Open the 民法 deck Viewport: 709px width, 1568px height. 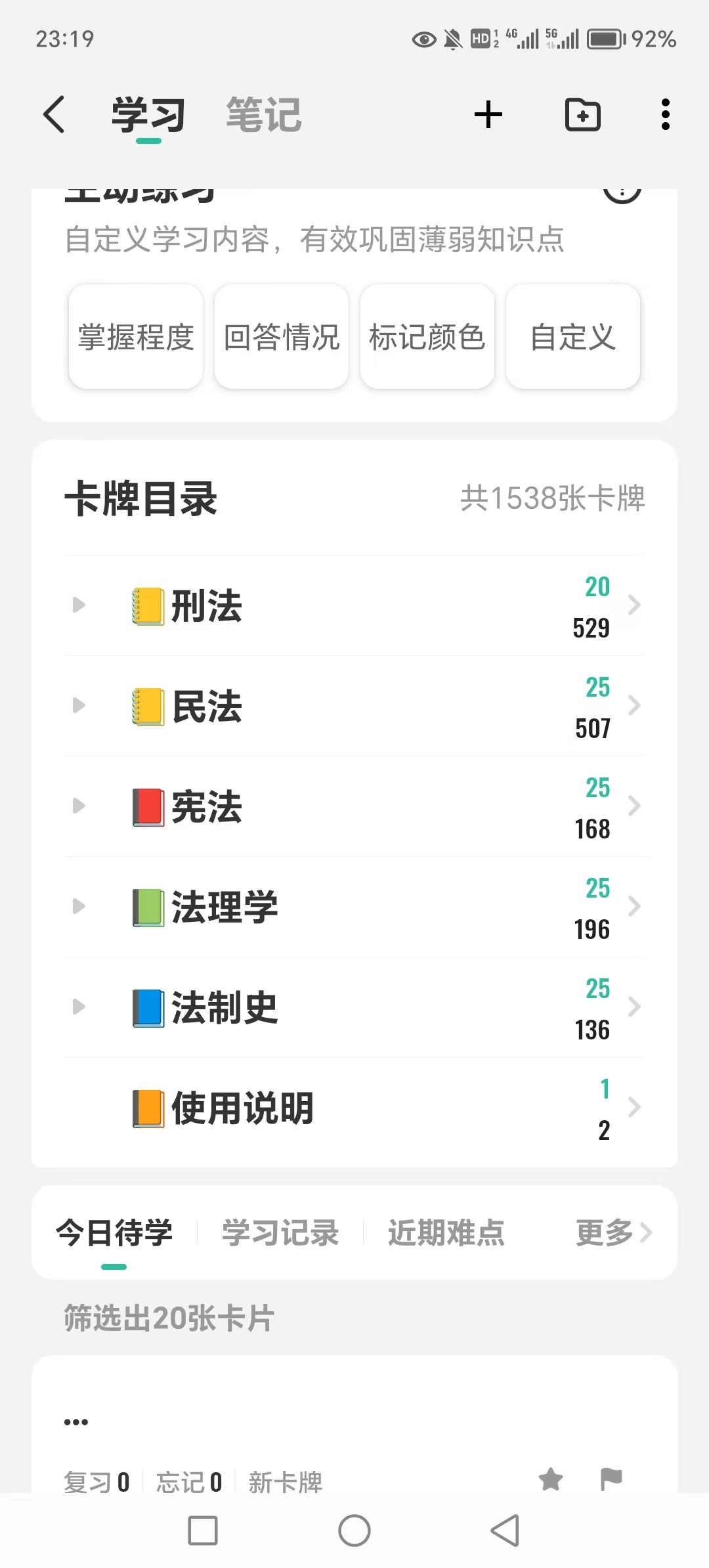click(x=354, y=707)
